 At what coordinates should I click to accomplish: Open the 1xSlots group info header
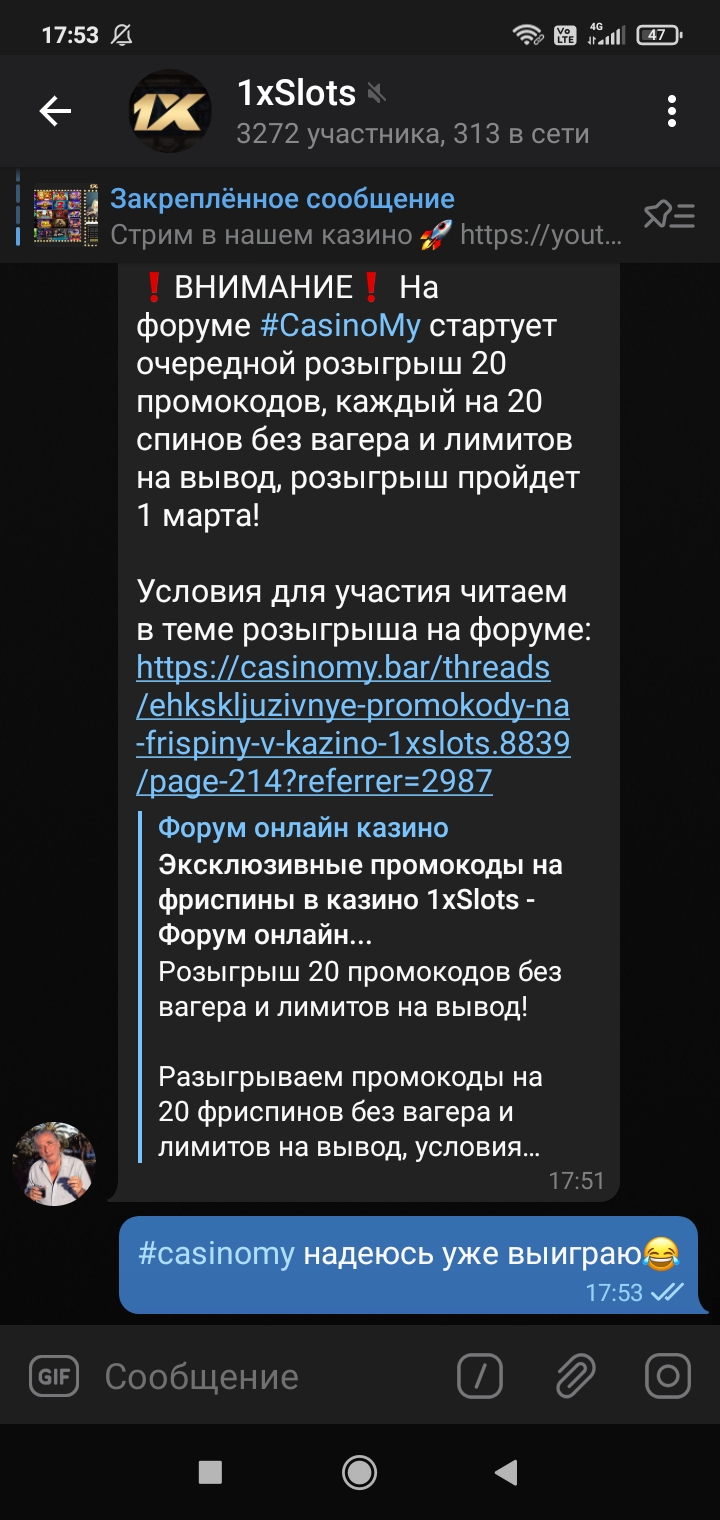(400, 111)
